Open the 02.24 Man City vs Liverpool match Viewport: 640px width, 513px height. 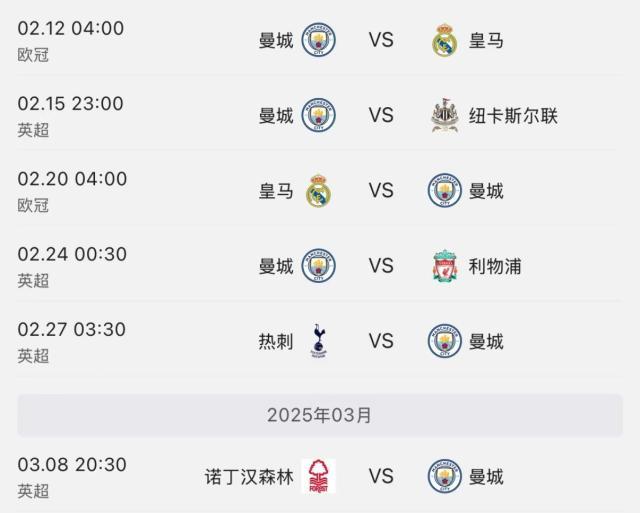click(380, 266)
